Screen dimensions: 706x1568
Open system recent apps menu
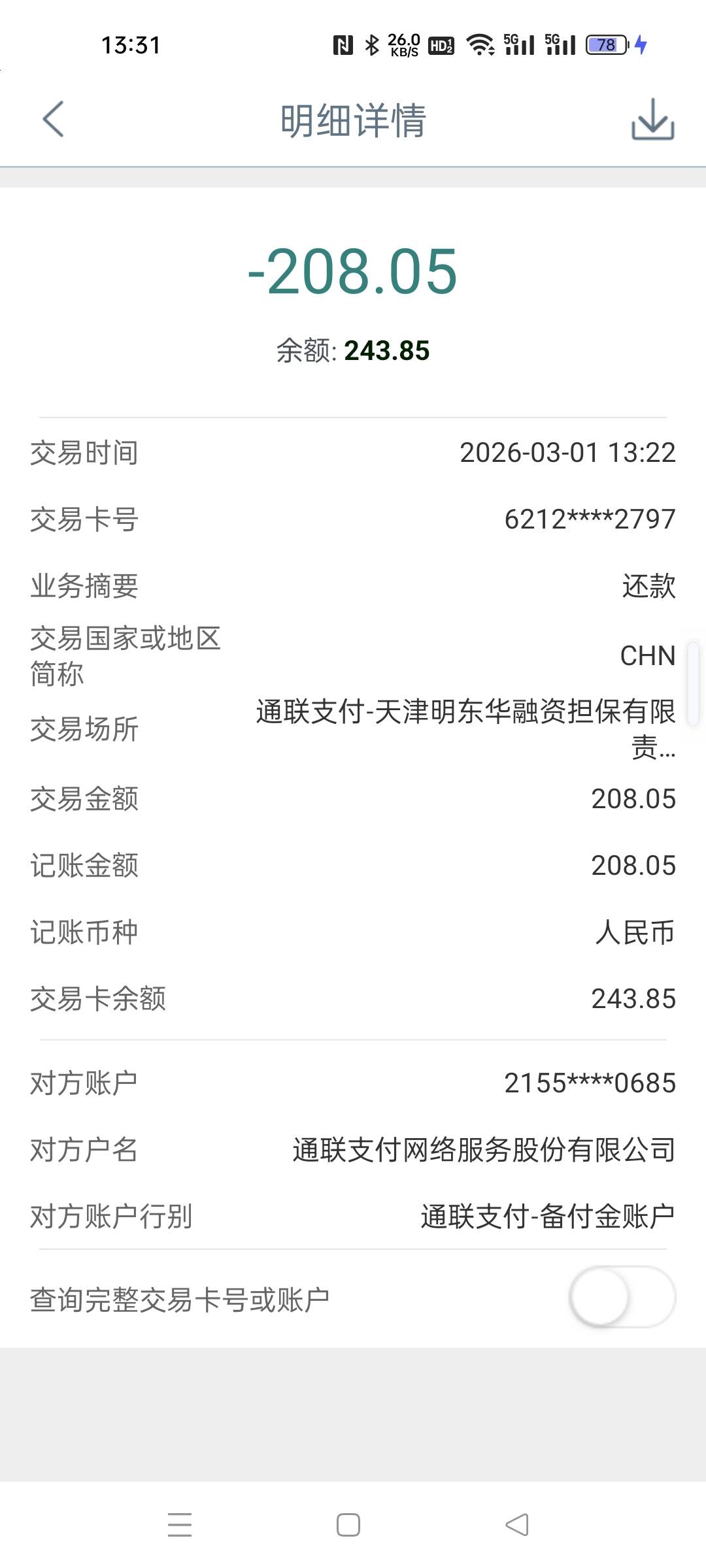pos(180,1525)
